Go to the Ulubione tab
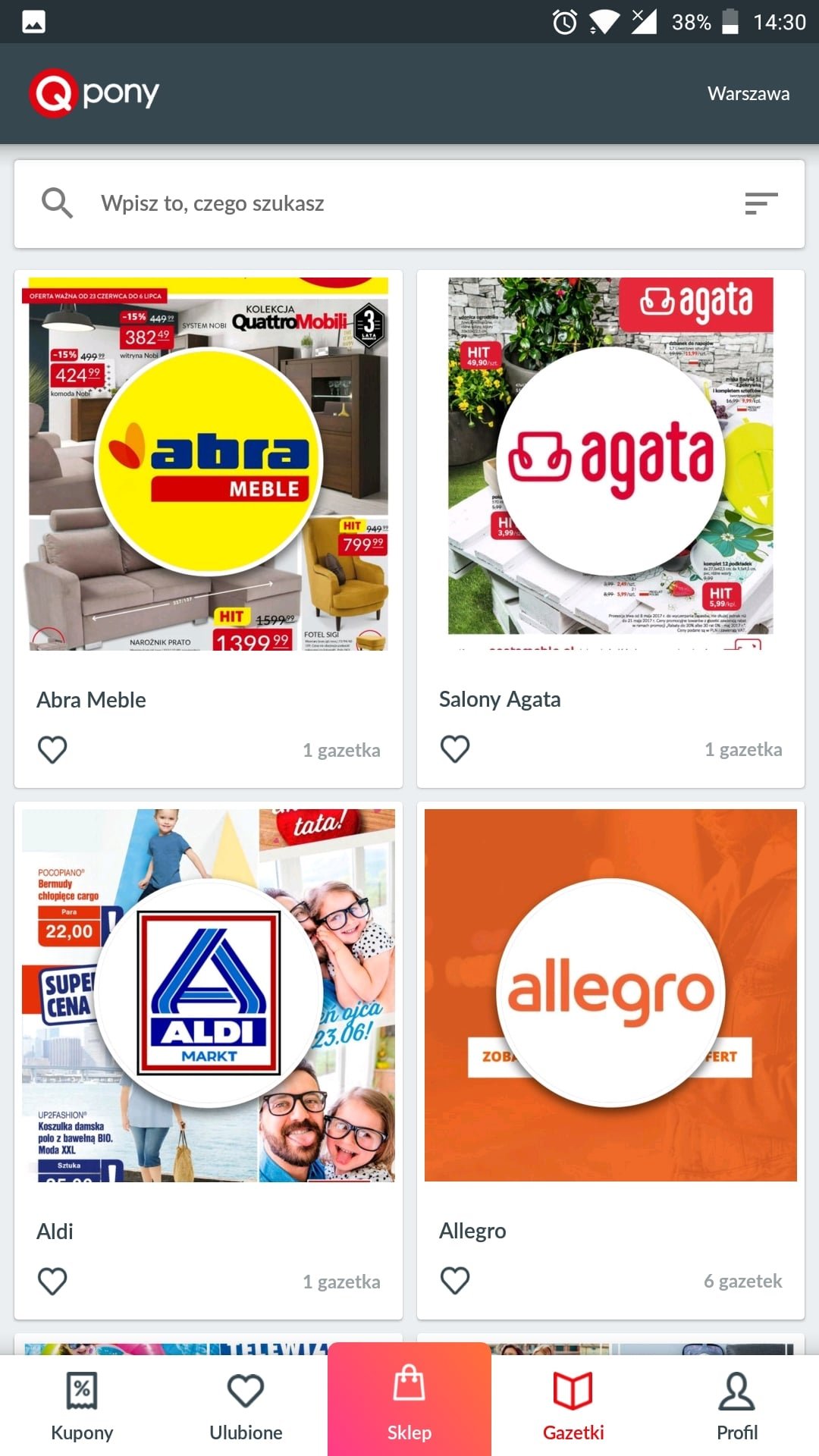The height and width of the screenshot is (1456, 819). pyautogui.click(x=246, y=1405)
